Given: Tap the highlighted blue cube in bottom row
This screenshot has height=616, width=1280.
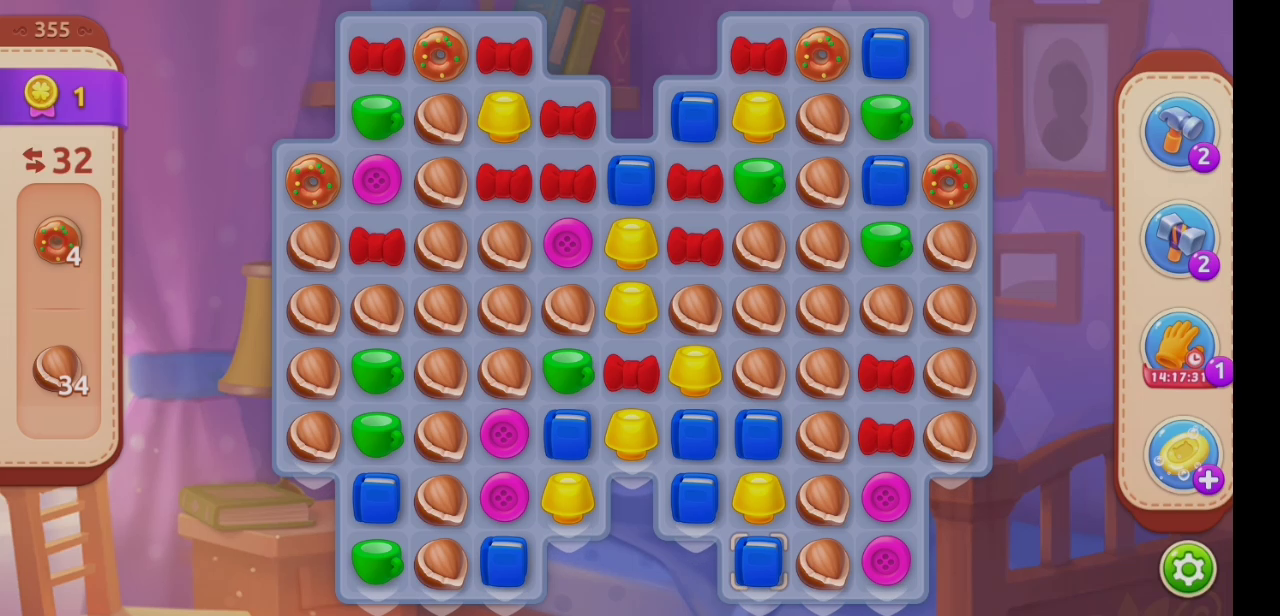Looking at the screenshot, I should [x=758, y=561].
